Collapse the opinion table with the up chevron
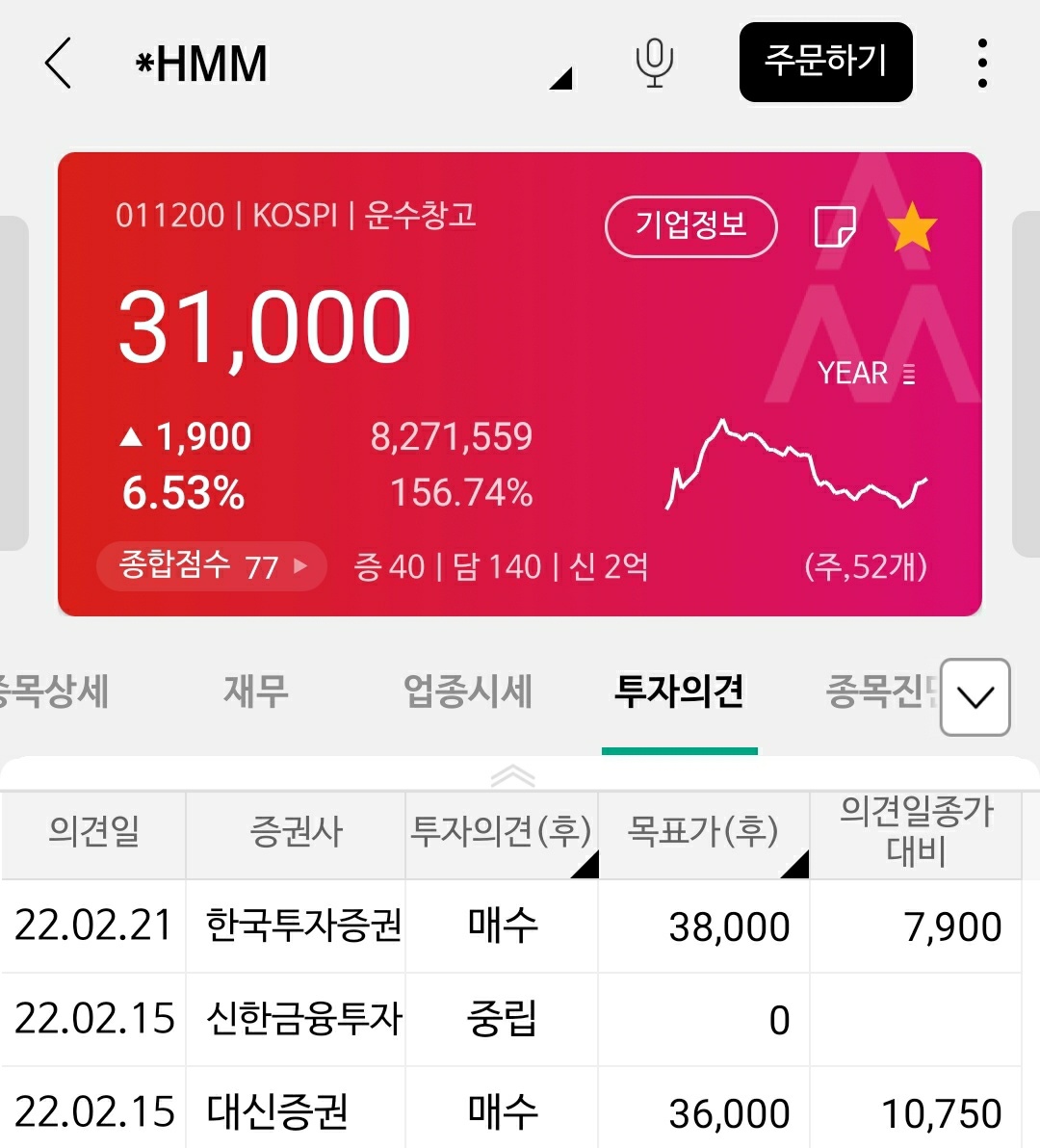Viewport: 1040px width, 1148px height. [x=513, y=773]
